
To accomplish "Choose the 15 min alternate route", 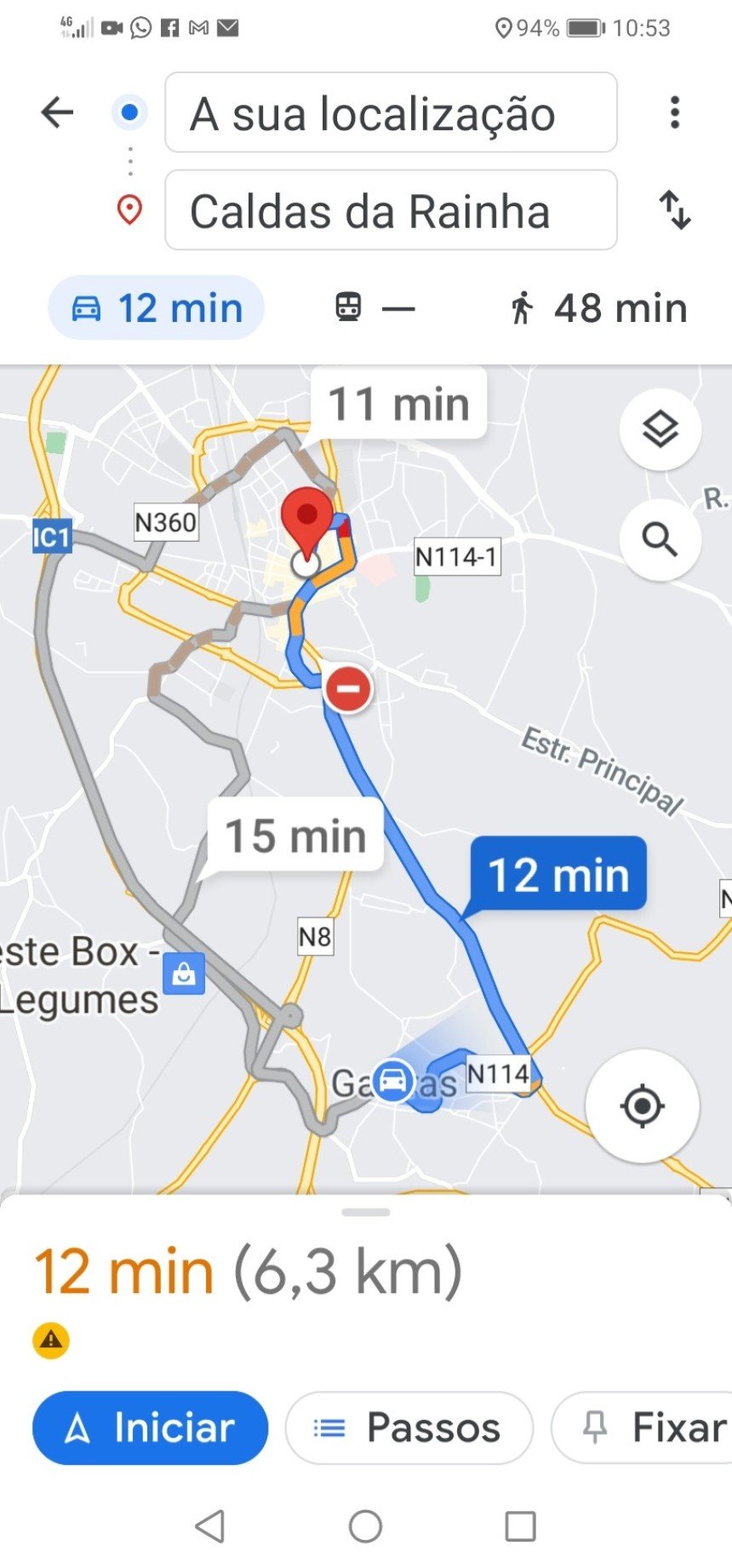I will [295, 836].
